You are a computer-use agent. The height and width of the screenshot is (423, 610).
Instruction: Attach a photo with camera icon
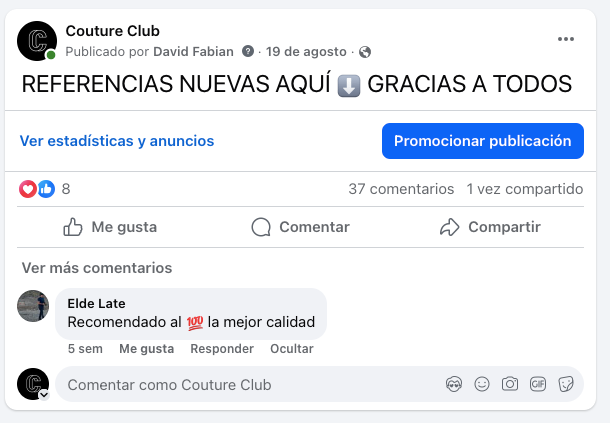(510, 384)
